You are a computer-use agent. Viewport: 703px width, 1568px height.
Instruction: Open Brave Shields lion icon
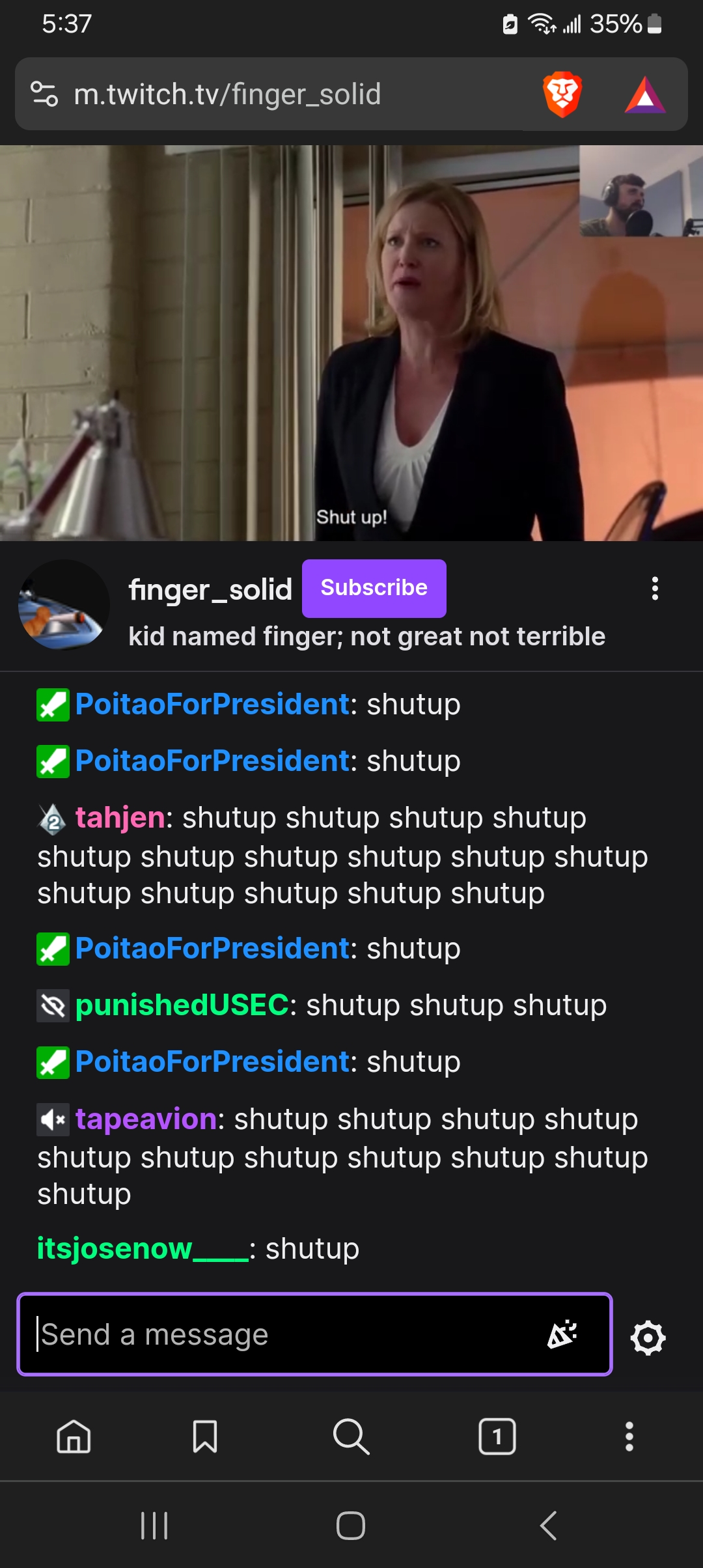coord(562,94)
